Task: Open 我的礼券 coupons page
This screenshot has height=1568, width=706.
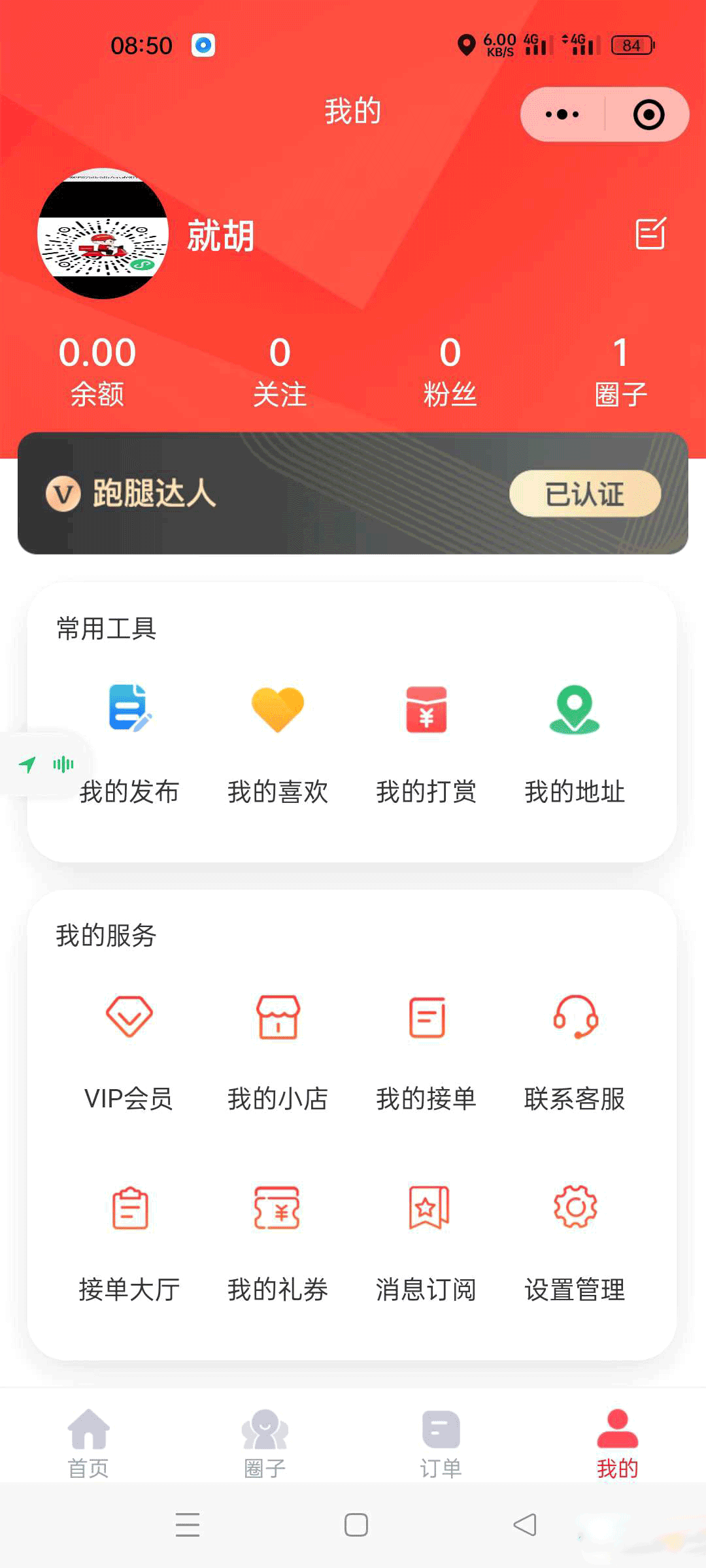Action: [x=278, y=1241]
